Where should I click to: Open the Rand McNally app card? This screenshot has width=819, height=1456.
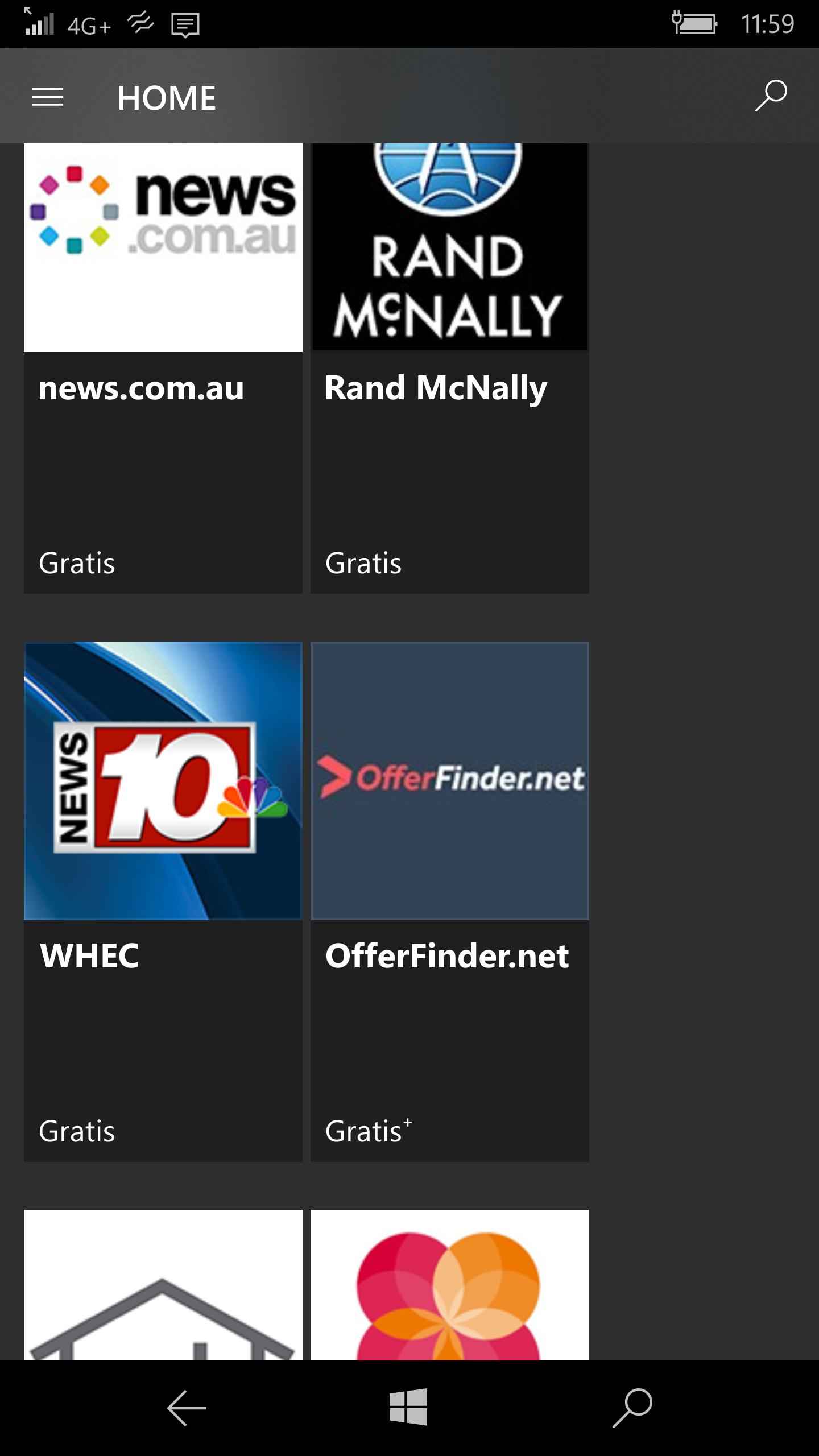(x=449, y=367)
